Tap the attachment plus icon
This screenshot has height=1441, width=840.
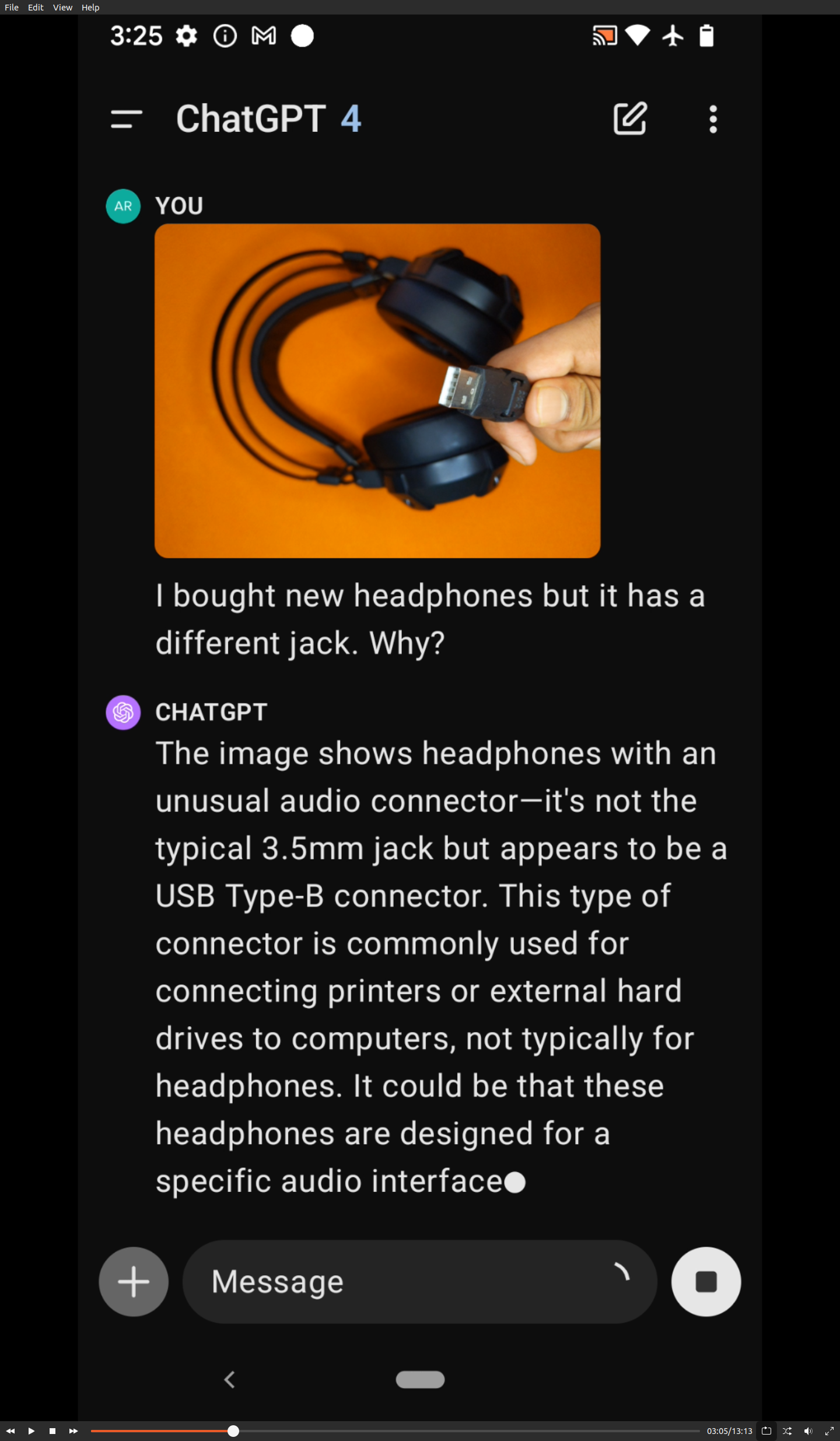[133, 1281]
